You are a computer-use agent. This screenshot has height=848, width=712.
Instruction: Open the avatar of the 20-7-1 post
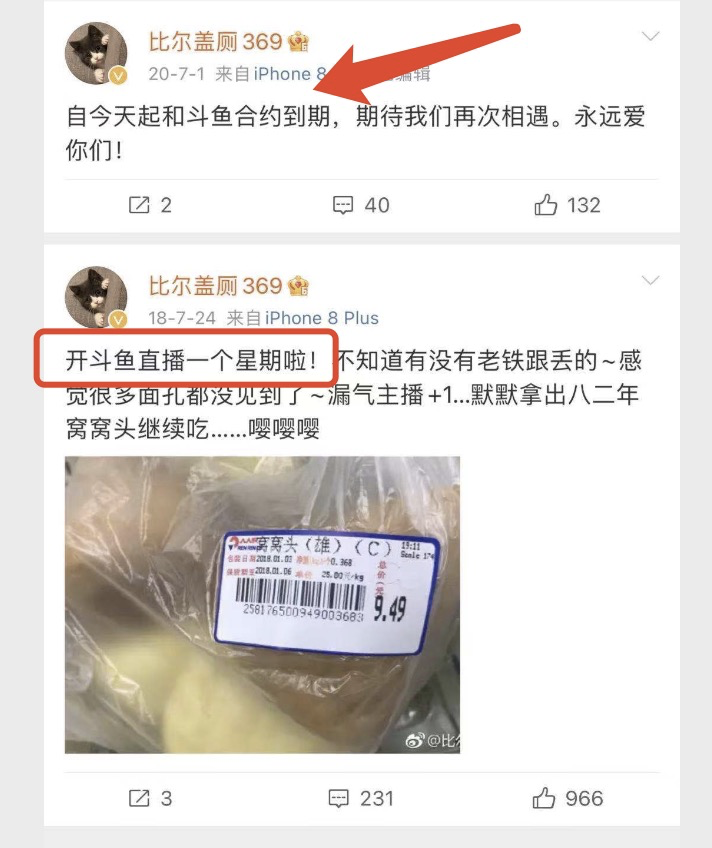[x=96, y=54]
